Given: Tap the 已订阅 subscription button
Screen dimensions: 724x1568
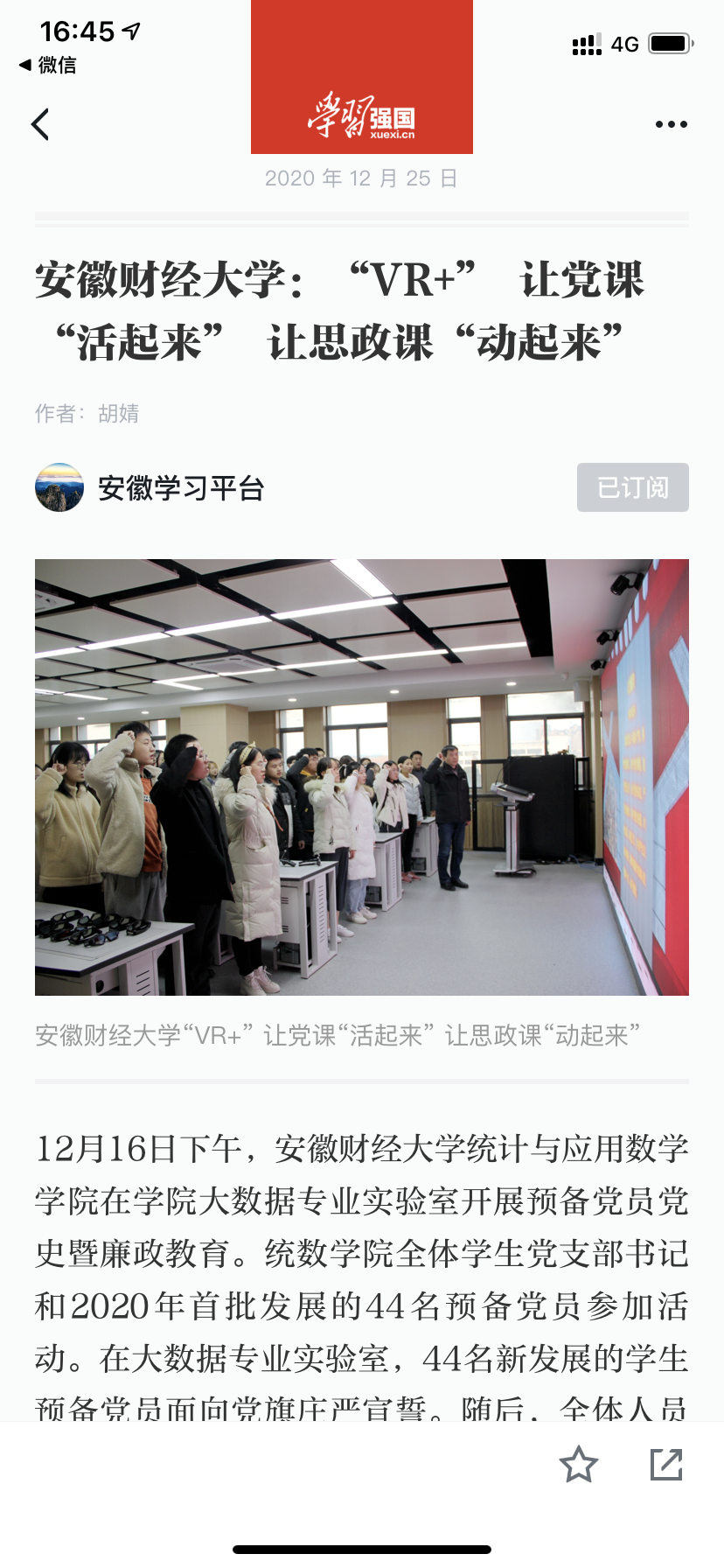Looking at the screenshot, I should [632, 487].
